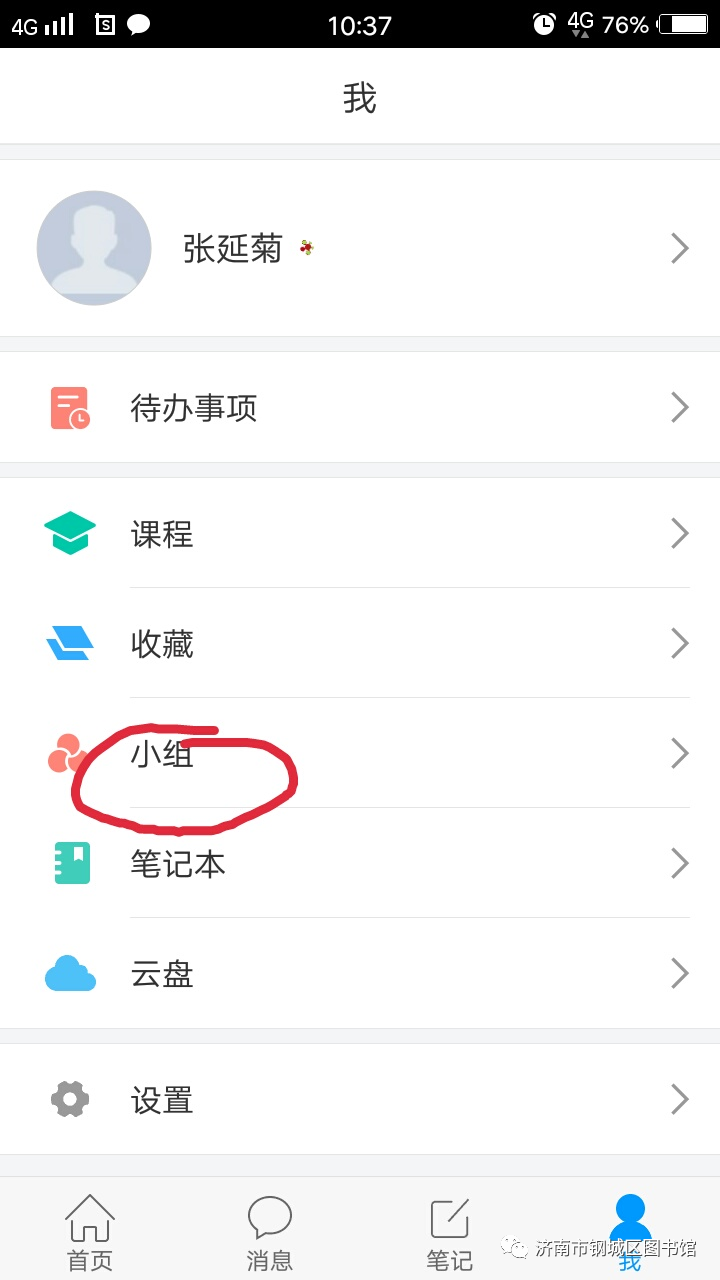Open 笔记本 notebook
Screen dimensions: 720x1280
tap(360, 863)
